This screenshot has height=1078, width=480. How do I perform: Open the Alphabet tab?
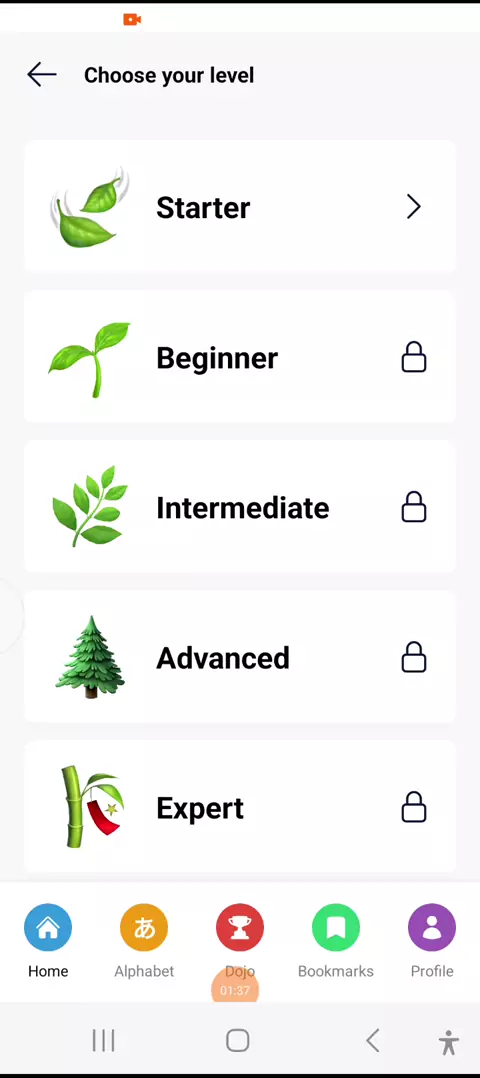coord(144,941)
